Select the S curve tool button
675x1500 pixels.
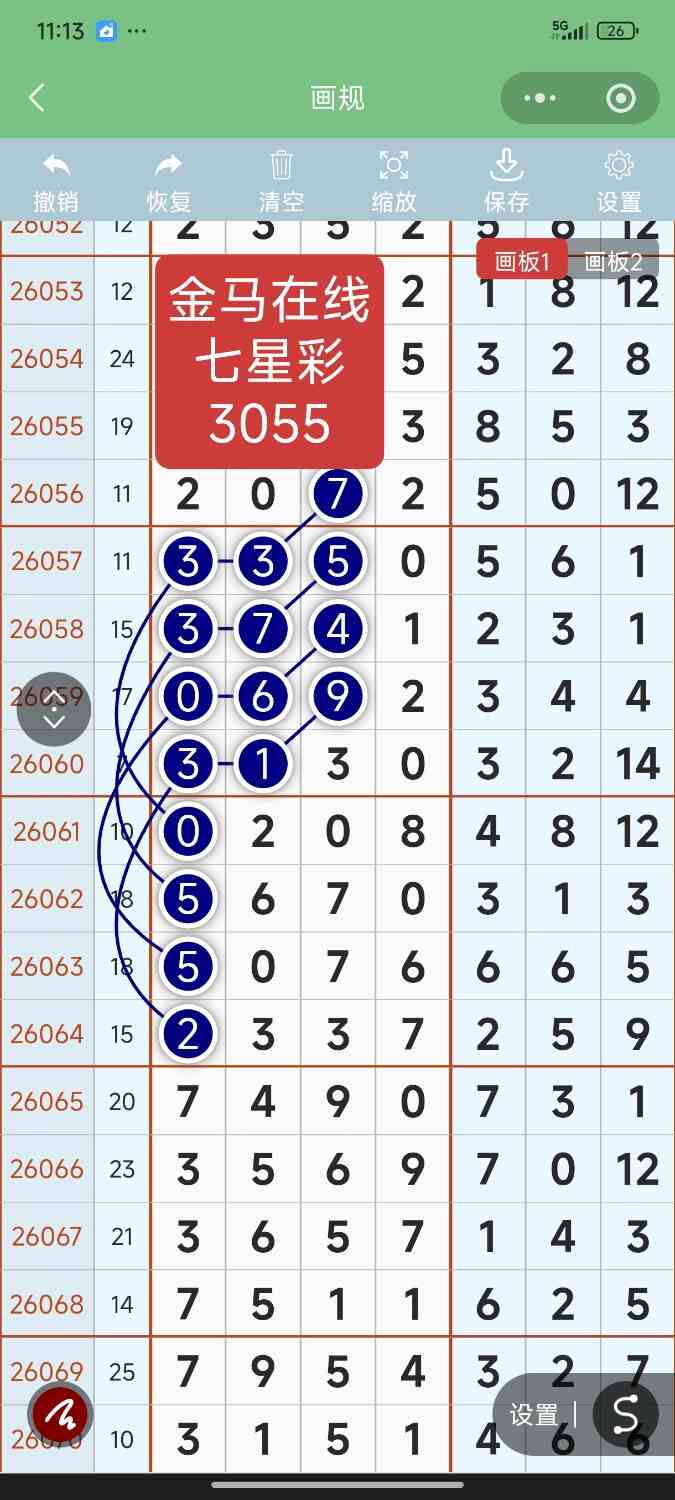[625, 1415]
